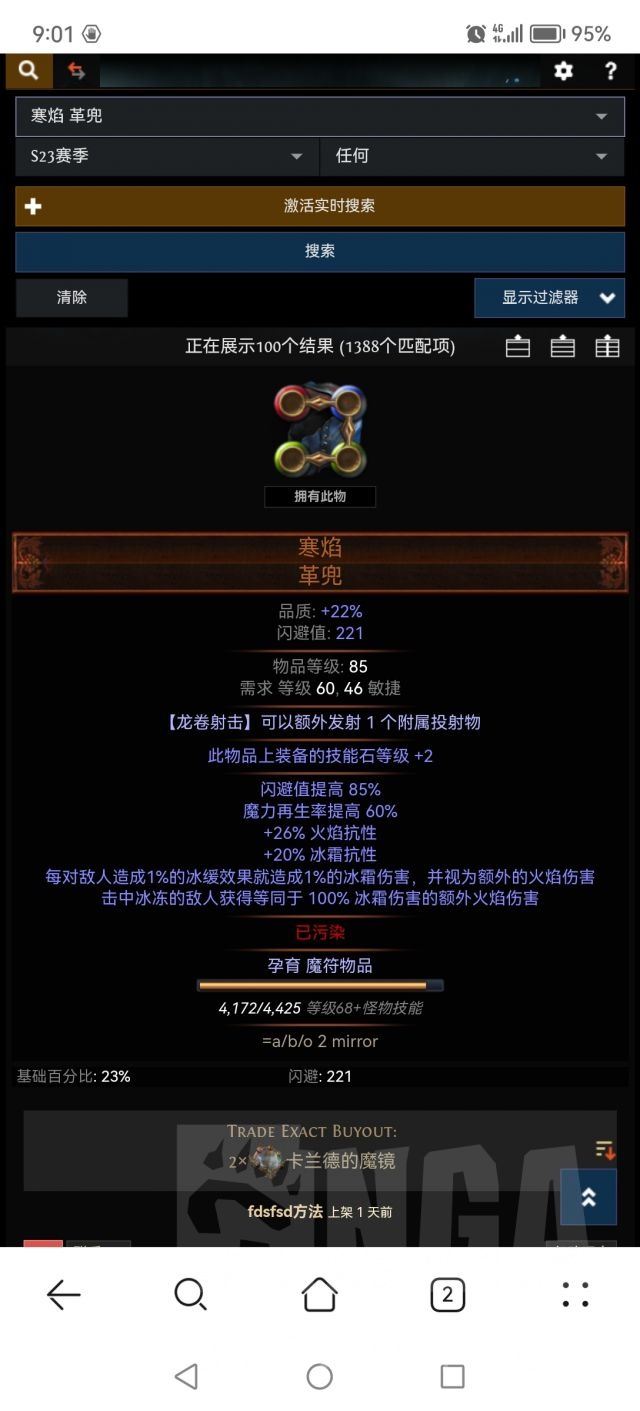Open the help question mark icon
Image resolution: width=640 pixels, height=1411 pixels.
click(611, 71)
